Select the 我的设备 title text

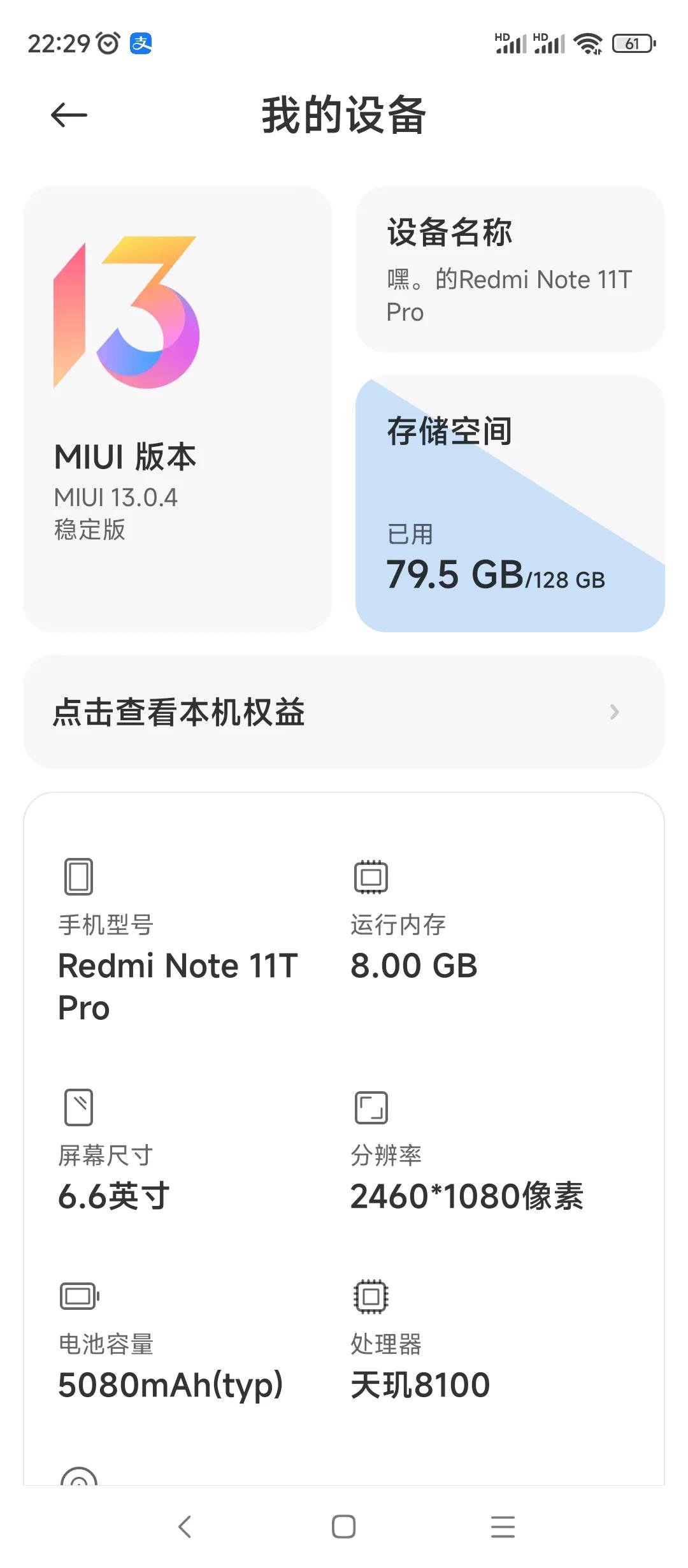[x=344, y=117]
